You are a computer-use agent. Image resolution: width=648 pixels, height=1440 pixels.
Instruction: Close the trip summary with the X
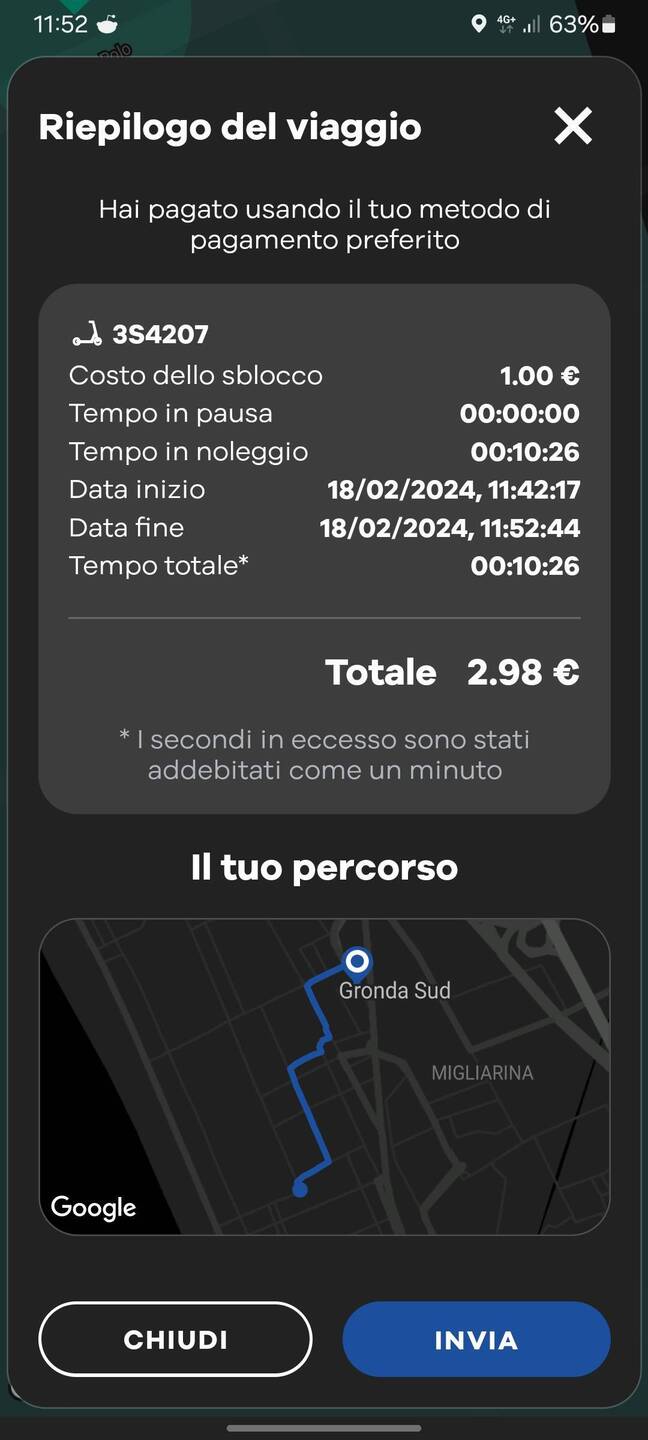(x=573, y=127)
